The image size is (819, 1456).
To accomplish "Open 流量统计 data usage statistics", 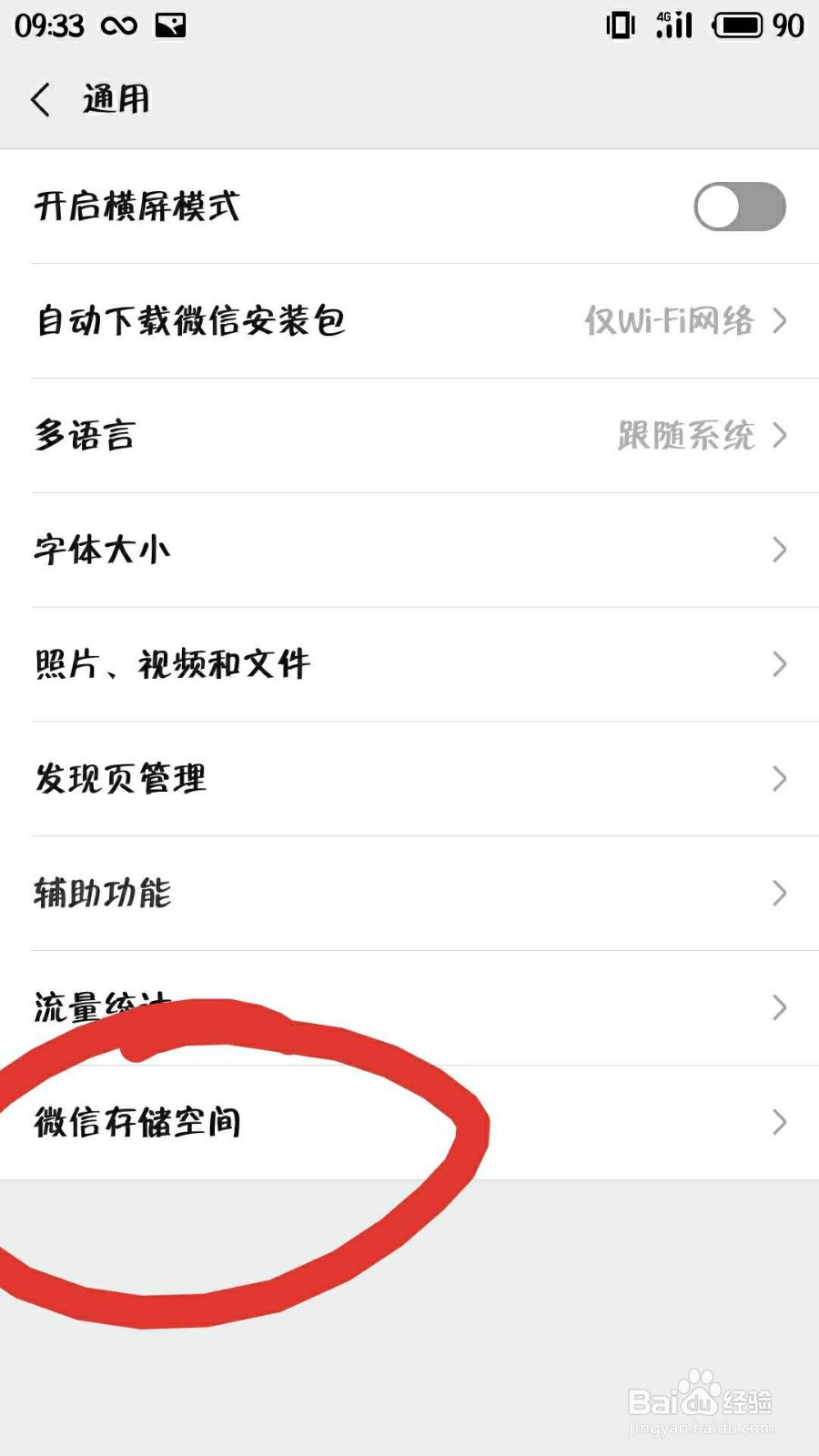I will pos(409,1007).
